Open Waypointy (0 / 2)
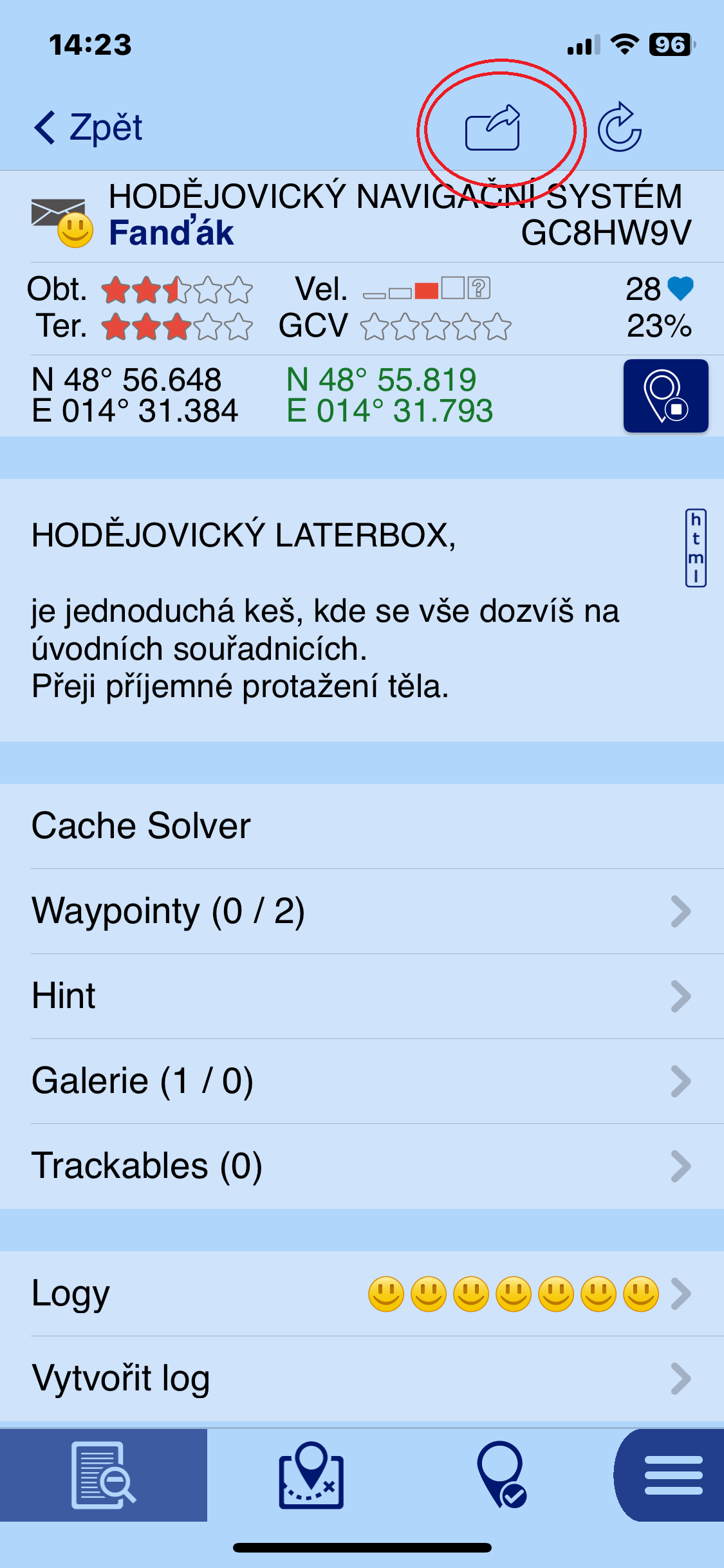 coord(362,911)
